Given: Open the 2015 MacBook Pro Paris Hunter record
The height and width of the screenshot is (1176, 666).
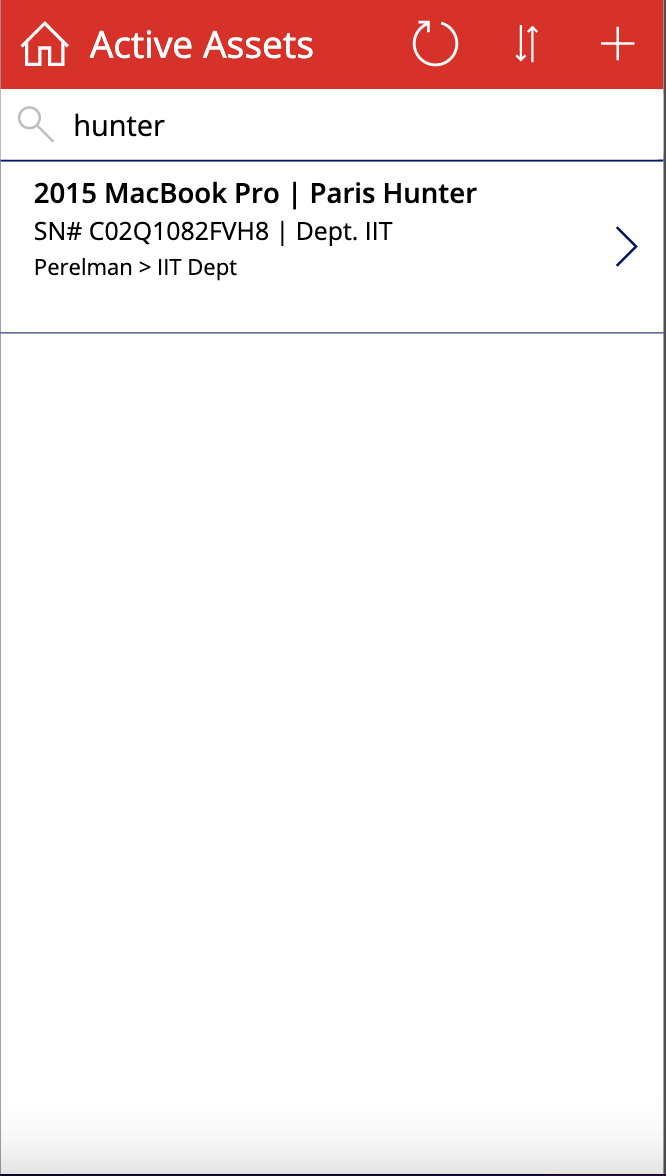Looking at the screenshot, I should pos(333,247).
